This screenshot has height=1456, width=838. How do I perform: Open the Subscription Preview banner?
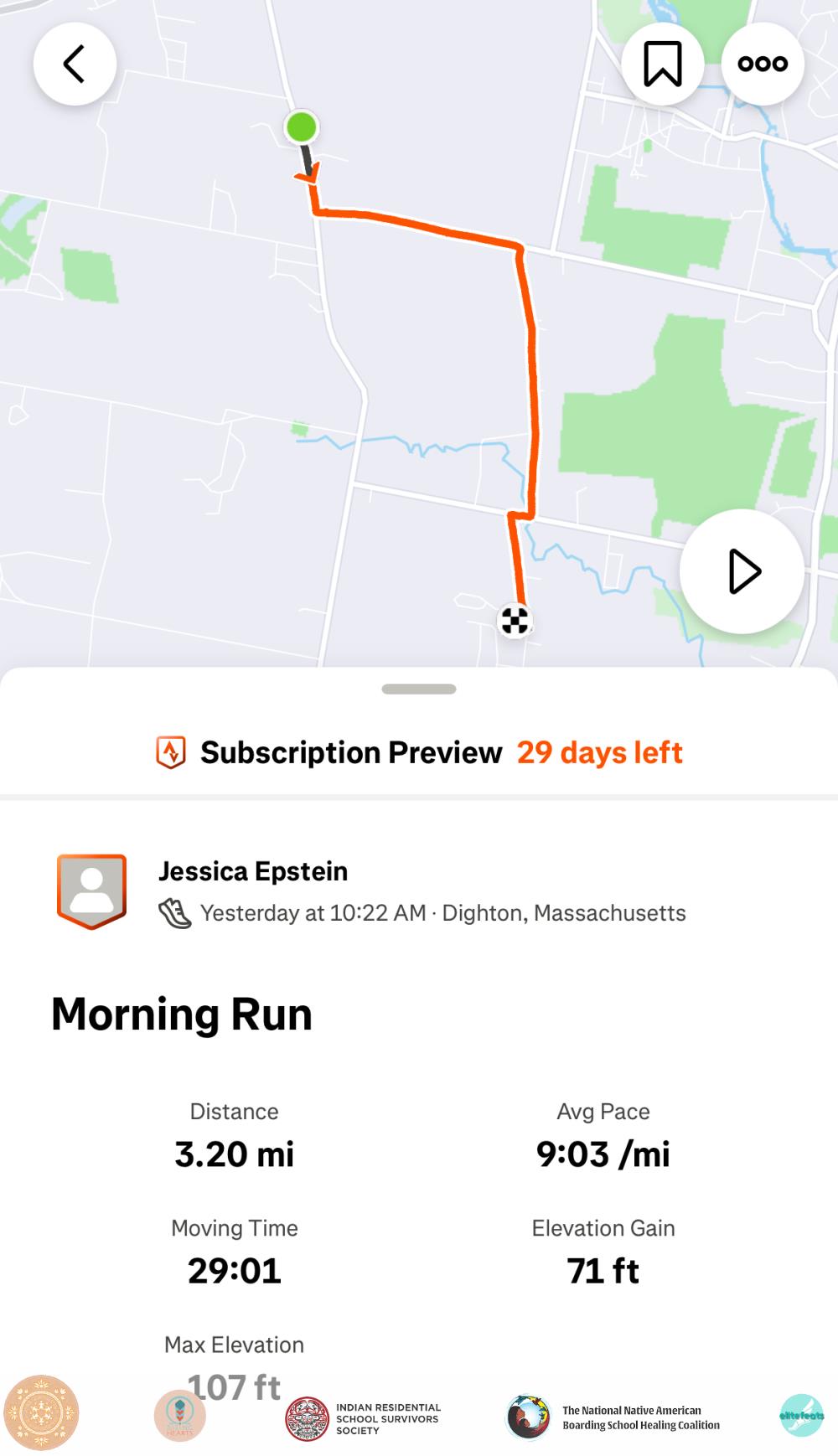419,752
